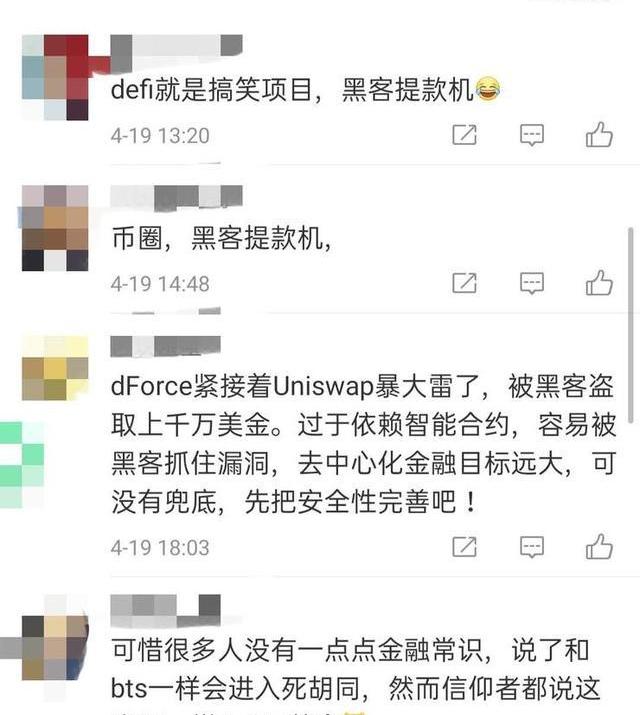This screenshot has width=640, height=715.
Task: Open avatar of the '币圈，黑客提款机' commenter
Action: pos(55,228)
